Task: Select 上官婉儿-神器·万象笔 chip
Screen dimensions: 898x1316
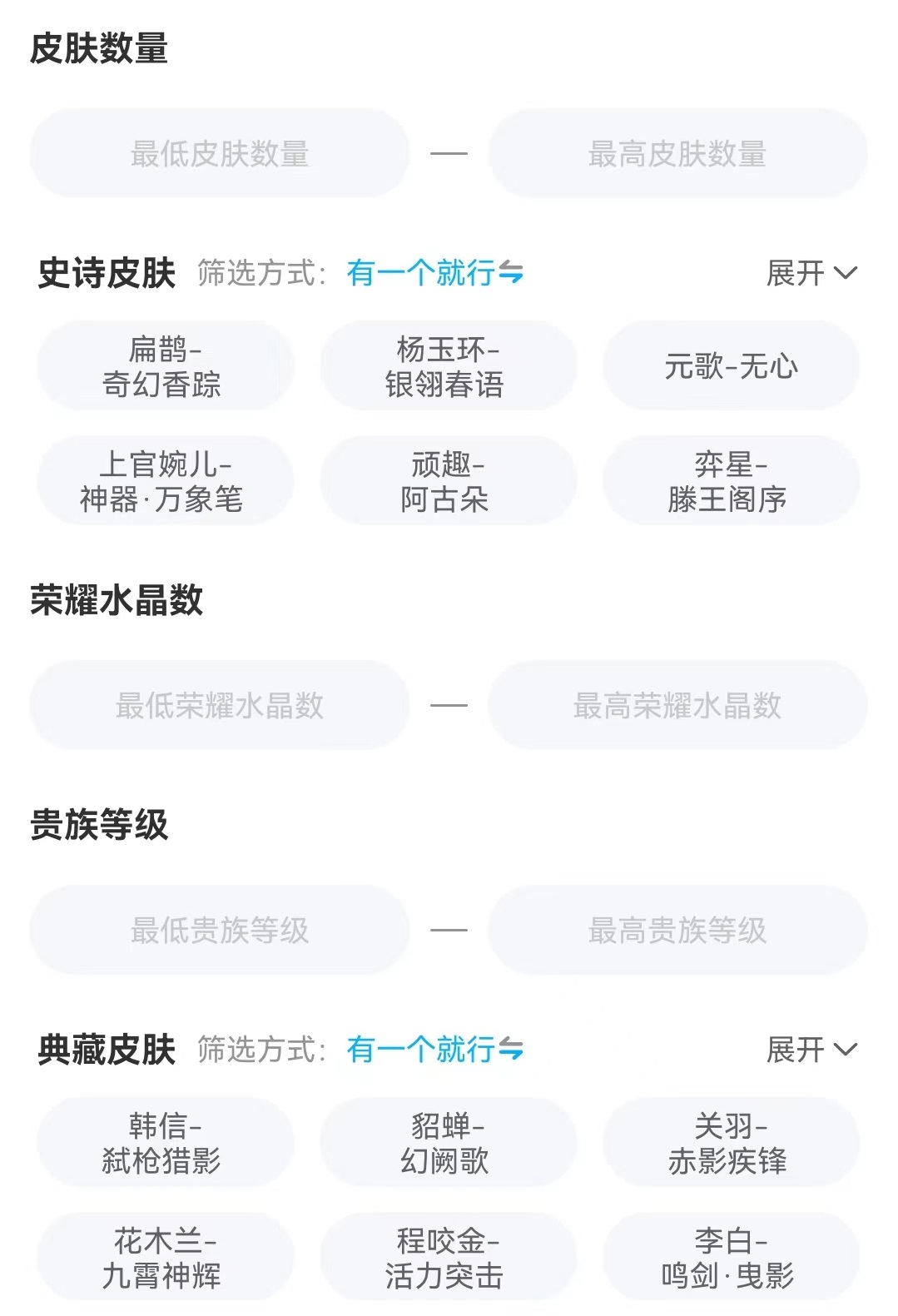Action: pos(162,482)
